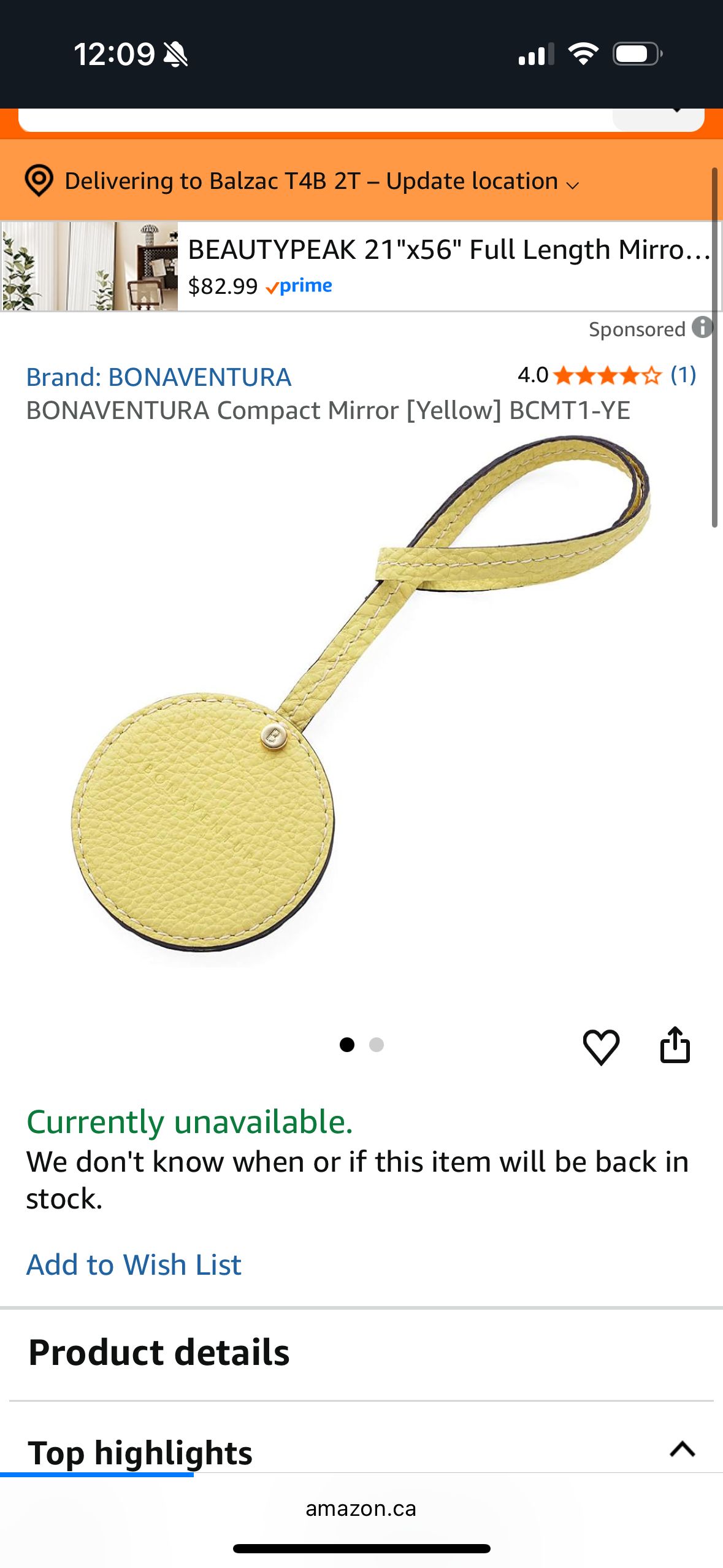Tap the Top highlights heading

(x=140, y=1453)
